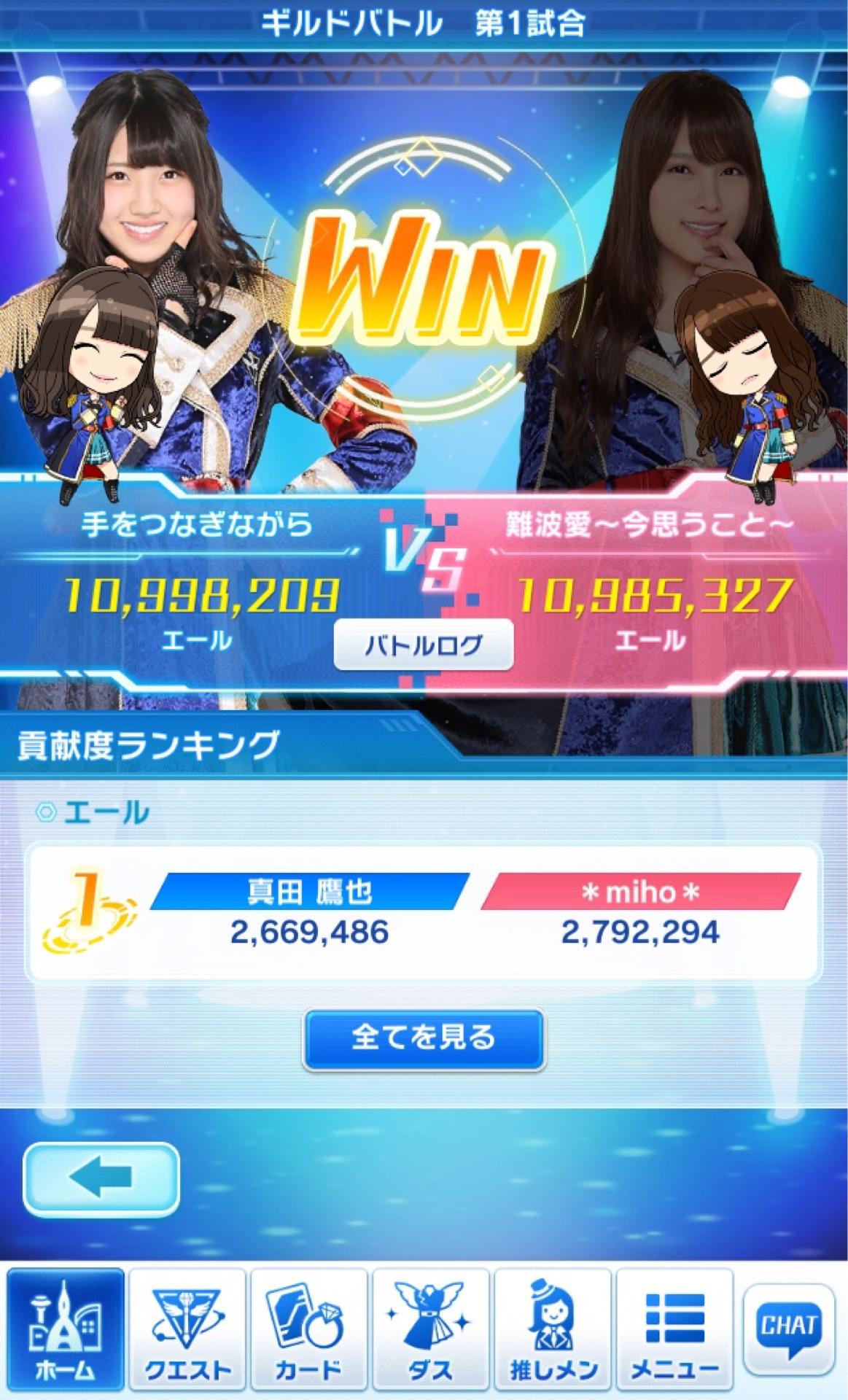Go back with the arrow button

coord(101,1178)
